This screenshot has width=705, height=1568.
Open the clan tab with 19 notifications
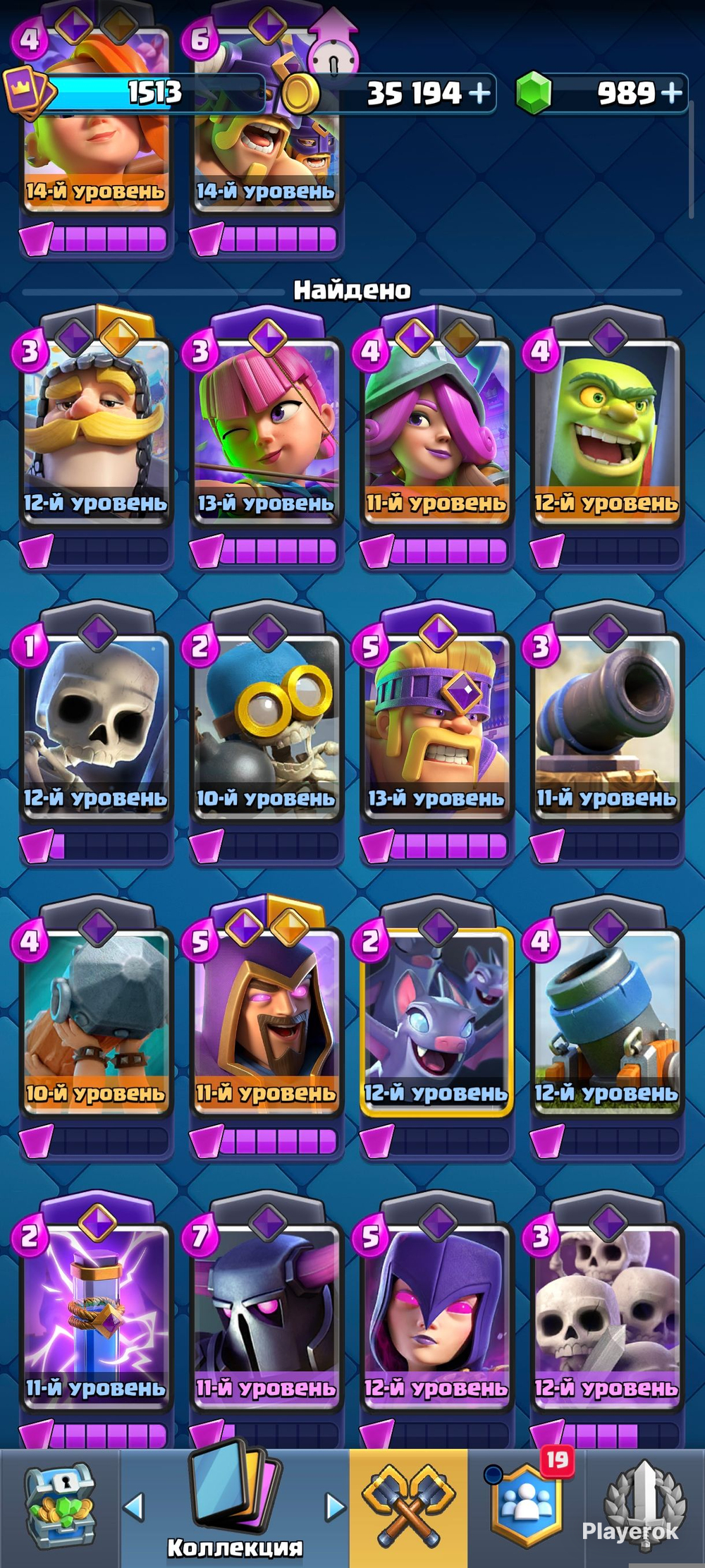tap(527, 1507)
